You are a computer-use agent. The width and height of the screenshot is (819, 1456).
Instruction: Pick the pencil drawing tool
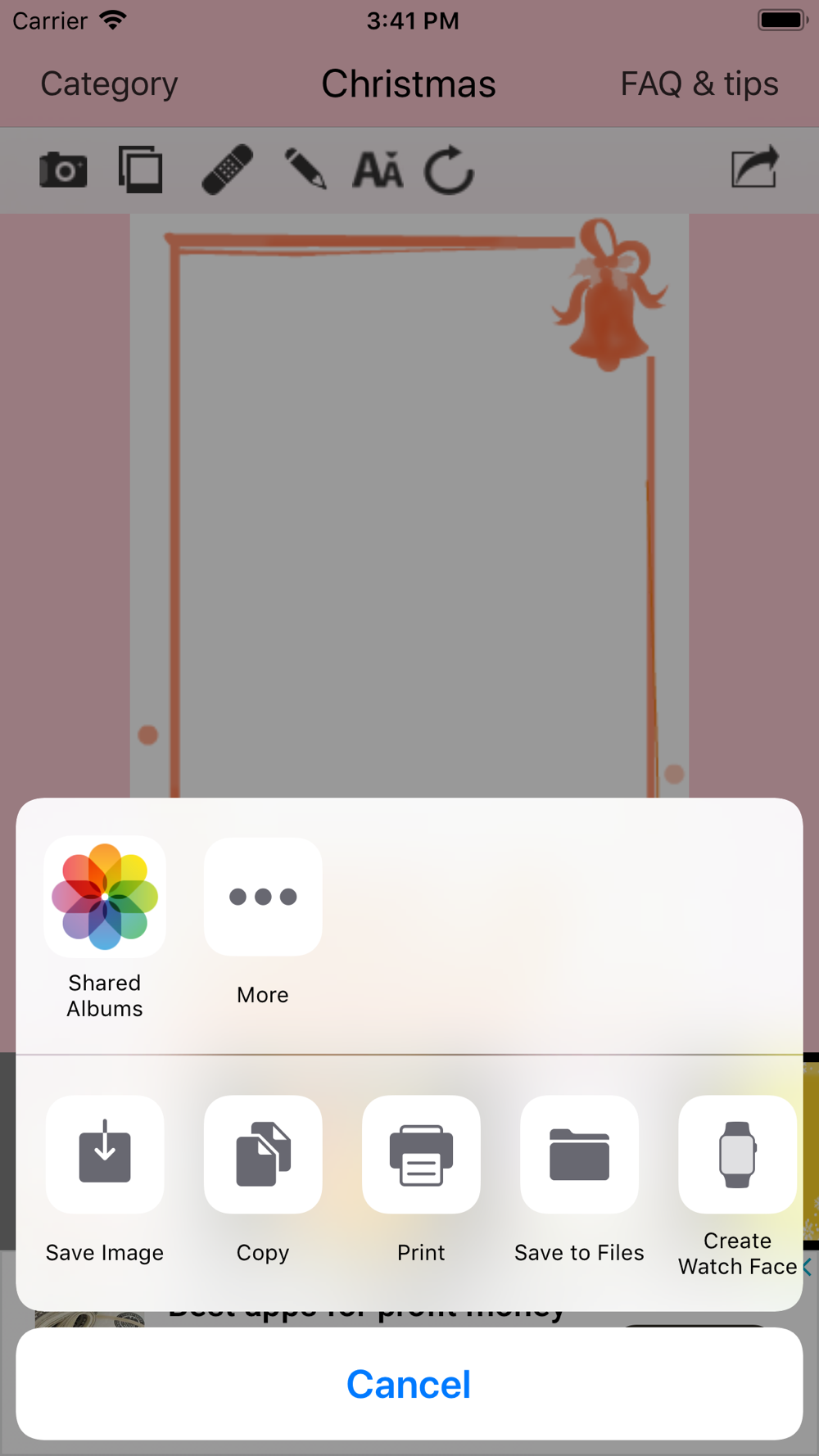304,170
